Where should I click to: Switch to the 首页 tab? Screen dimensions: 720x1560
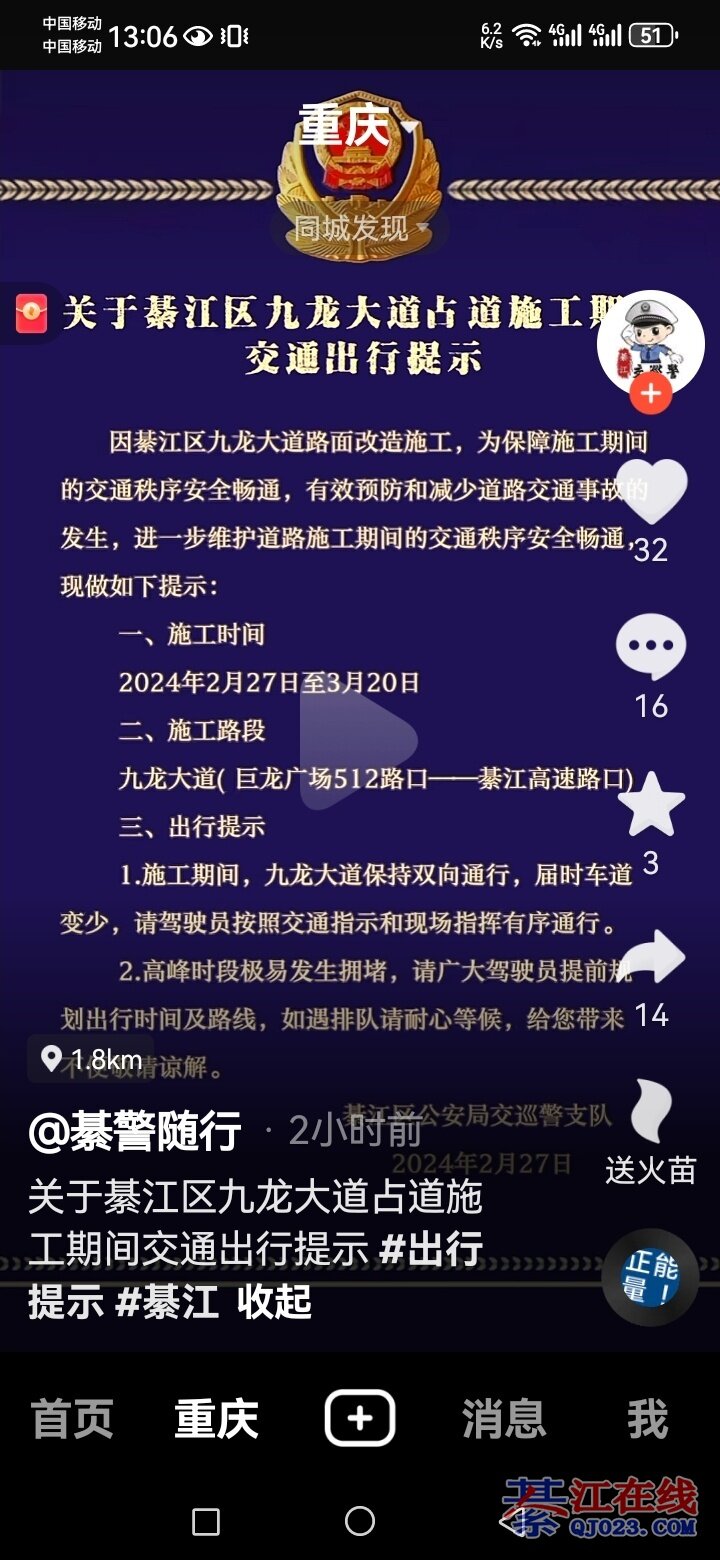pos(72,1418)
